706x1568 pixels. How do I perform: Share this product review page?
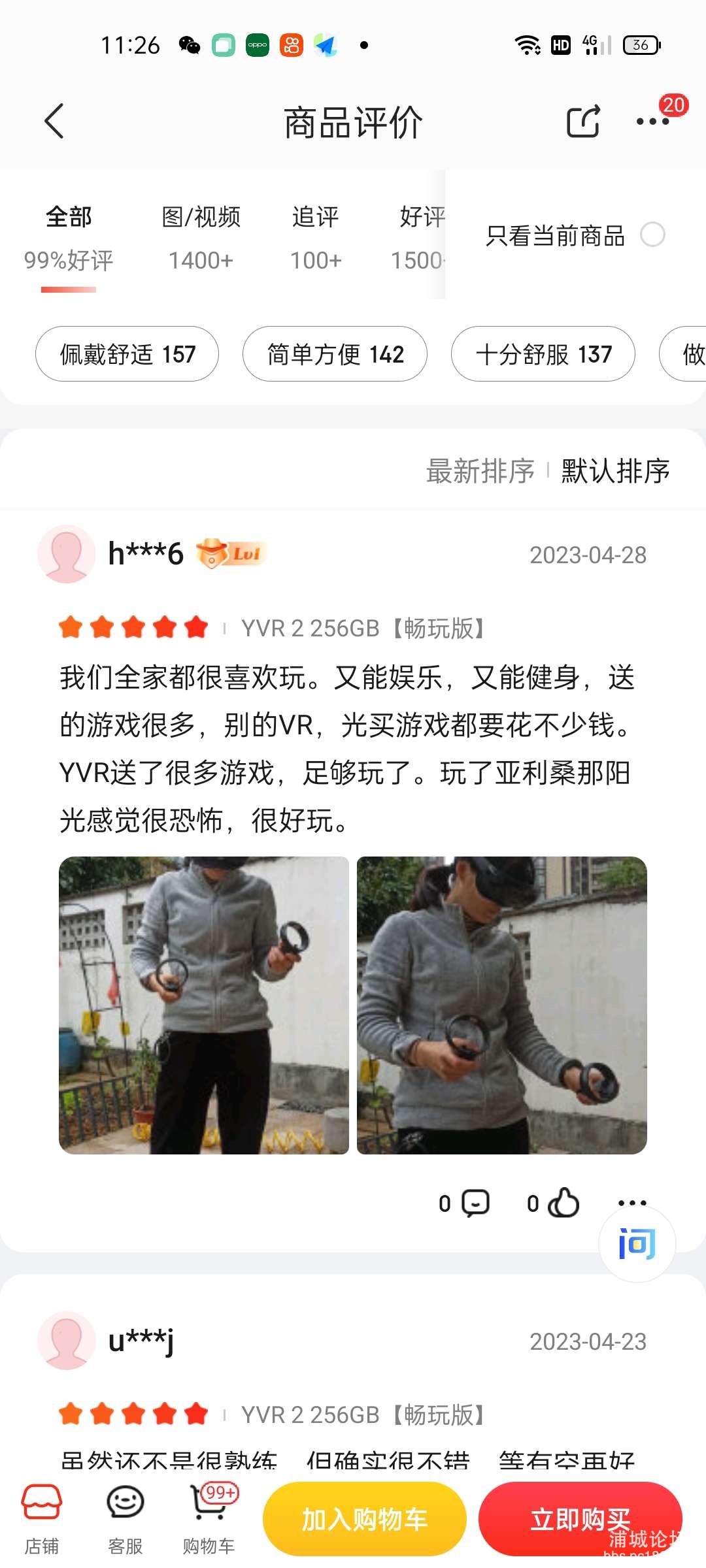582,122
